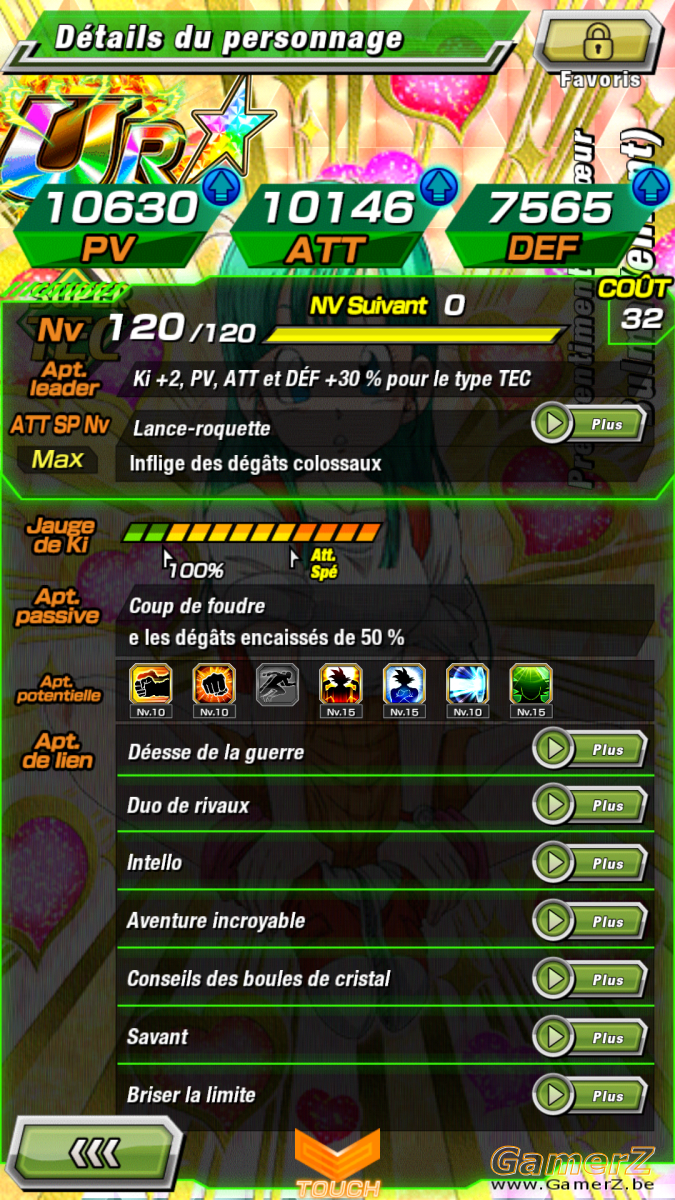Tap Plus next to Aventure incroyable
The image size is (675, 1200).
click(590, 921)
